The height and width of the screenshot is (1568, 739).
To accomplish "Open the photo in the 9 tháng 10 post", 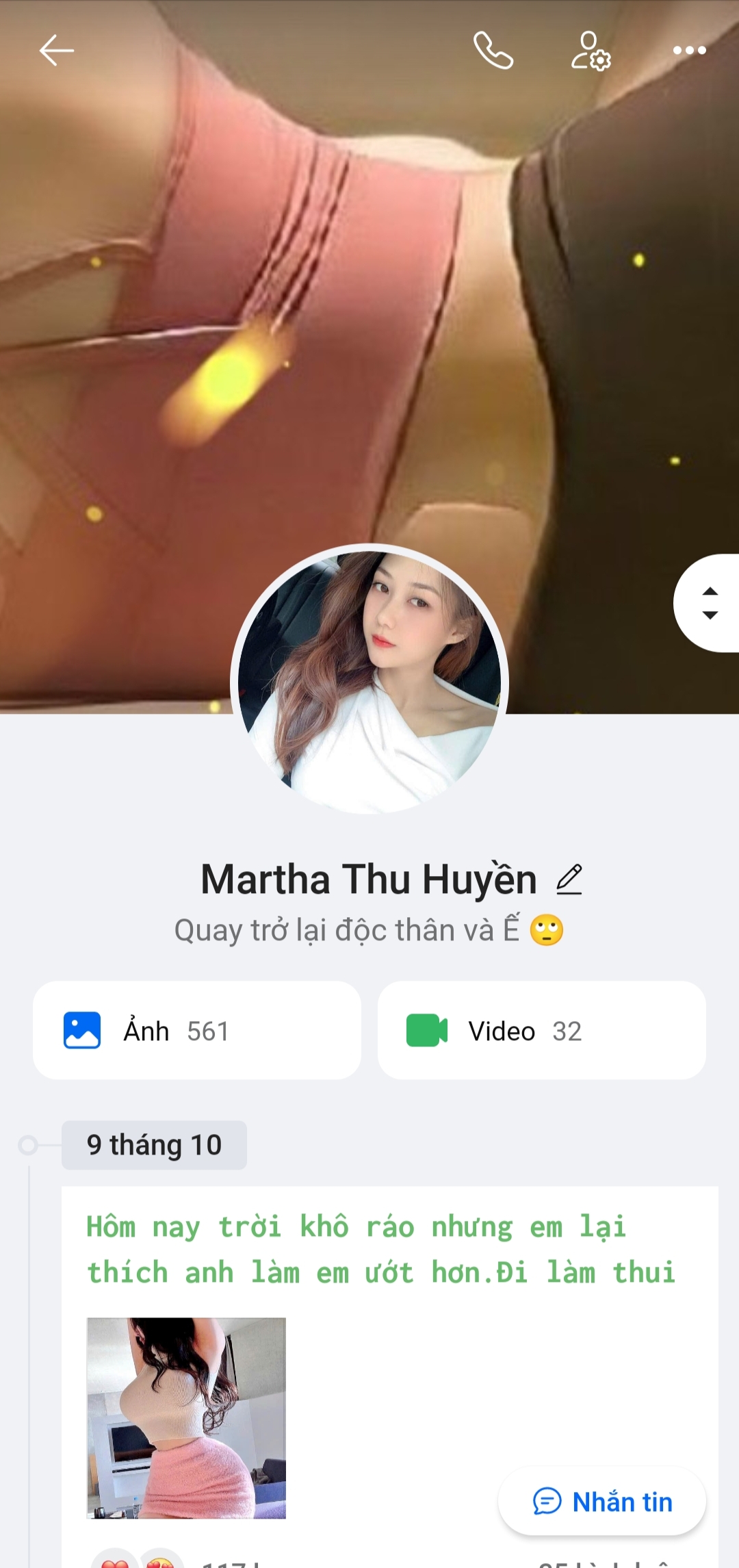I will (x=186, y=1417).
